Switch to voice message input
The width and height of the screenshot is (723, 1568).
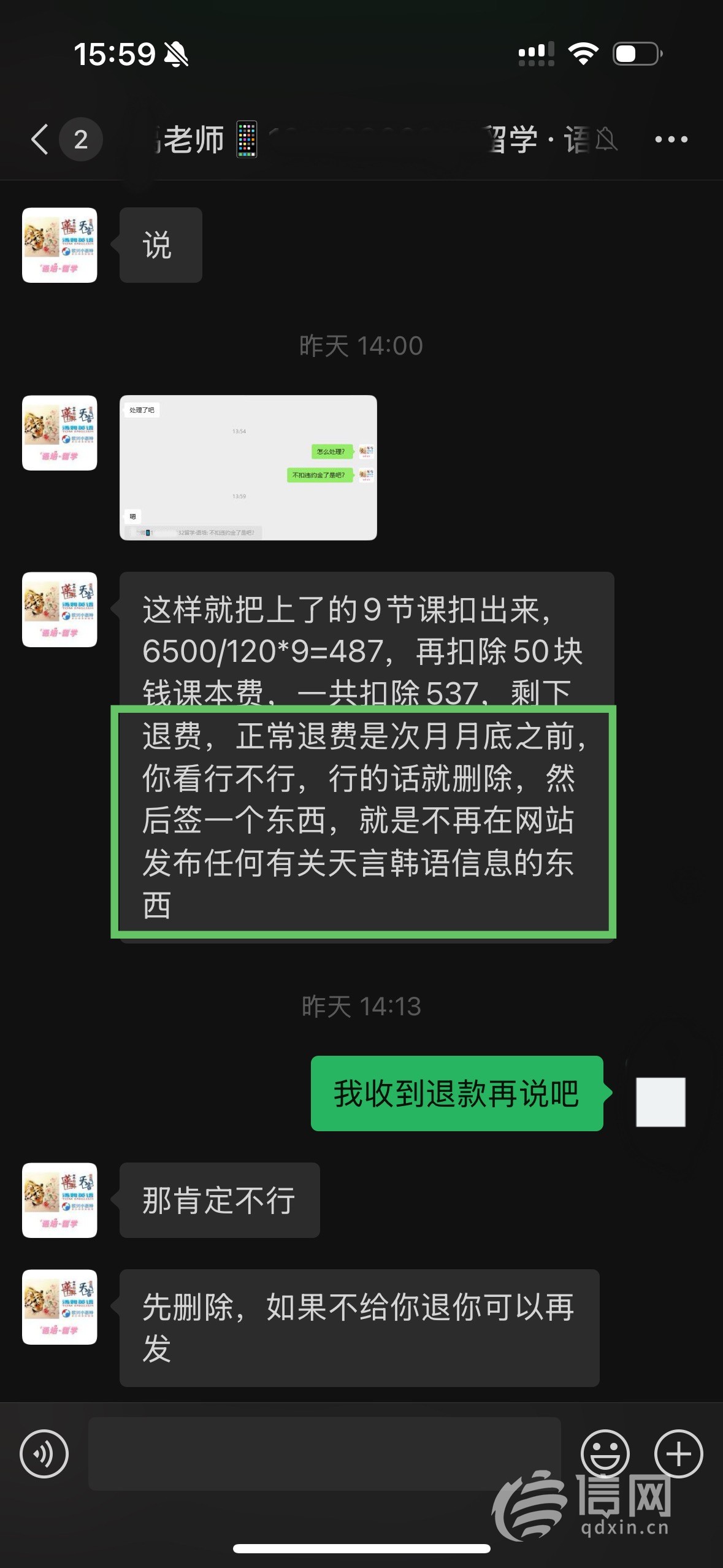[x=44, y=1454]
